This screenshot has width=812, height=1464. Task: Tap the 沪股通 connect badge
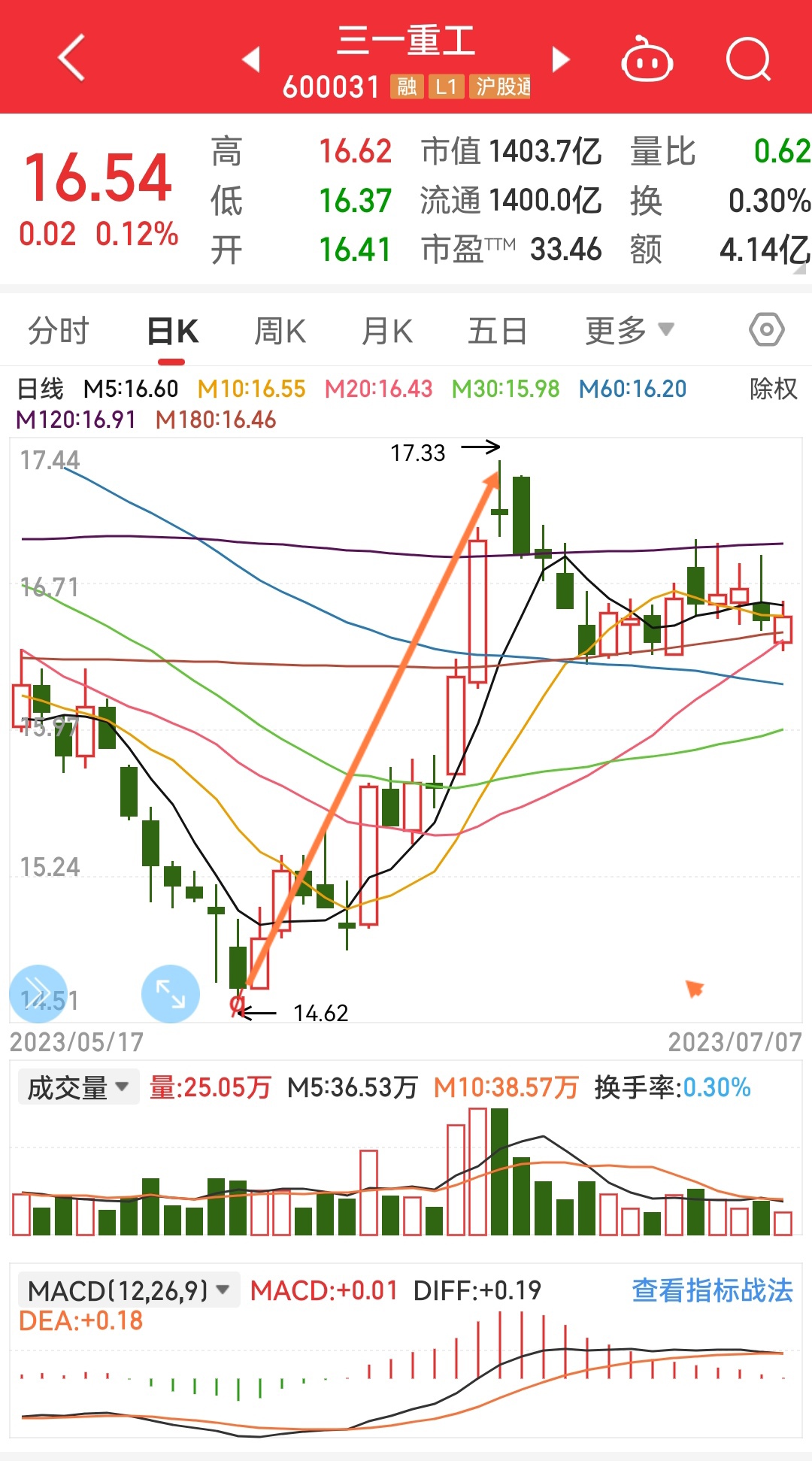pyautogui.click(x=498, y=87)
